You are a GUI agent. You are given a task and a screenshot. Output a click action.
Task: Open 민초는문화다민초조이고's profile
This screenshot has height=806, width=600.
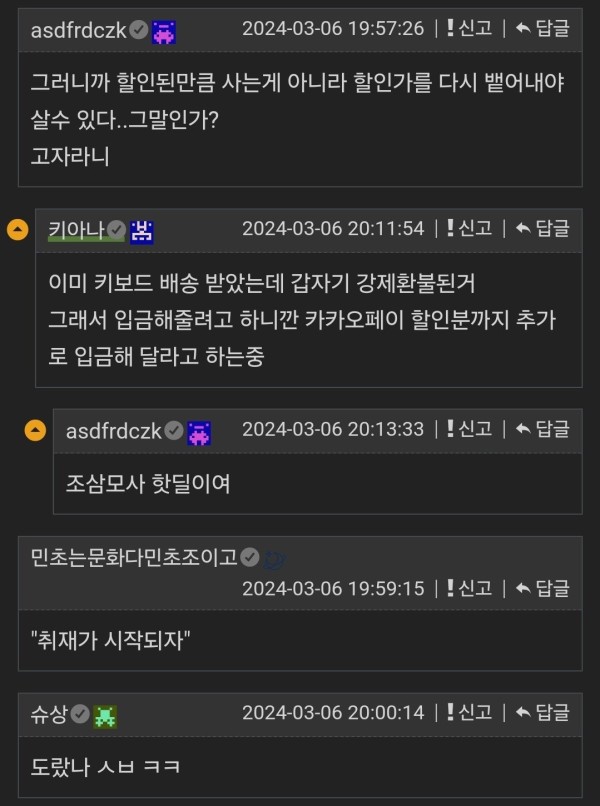click(134, 556)
